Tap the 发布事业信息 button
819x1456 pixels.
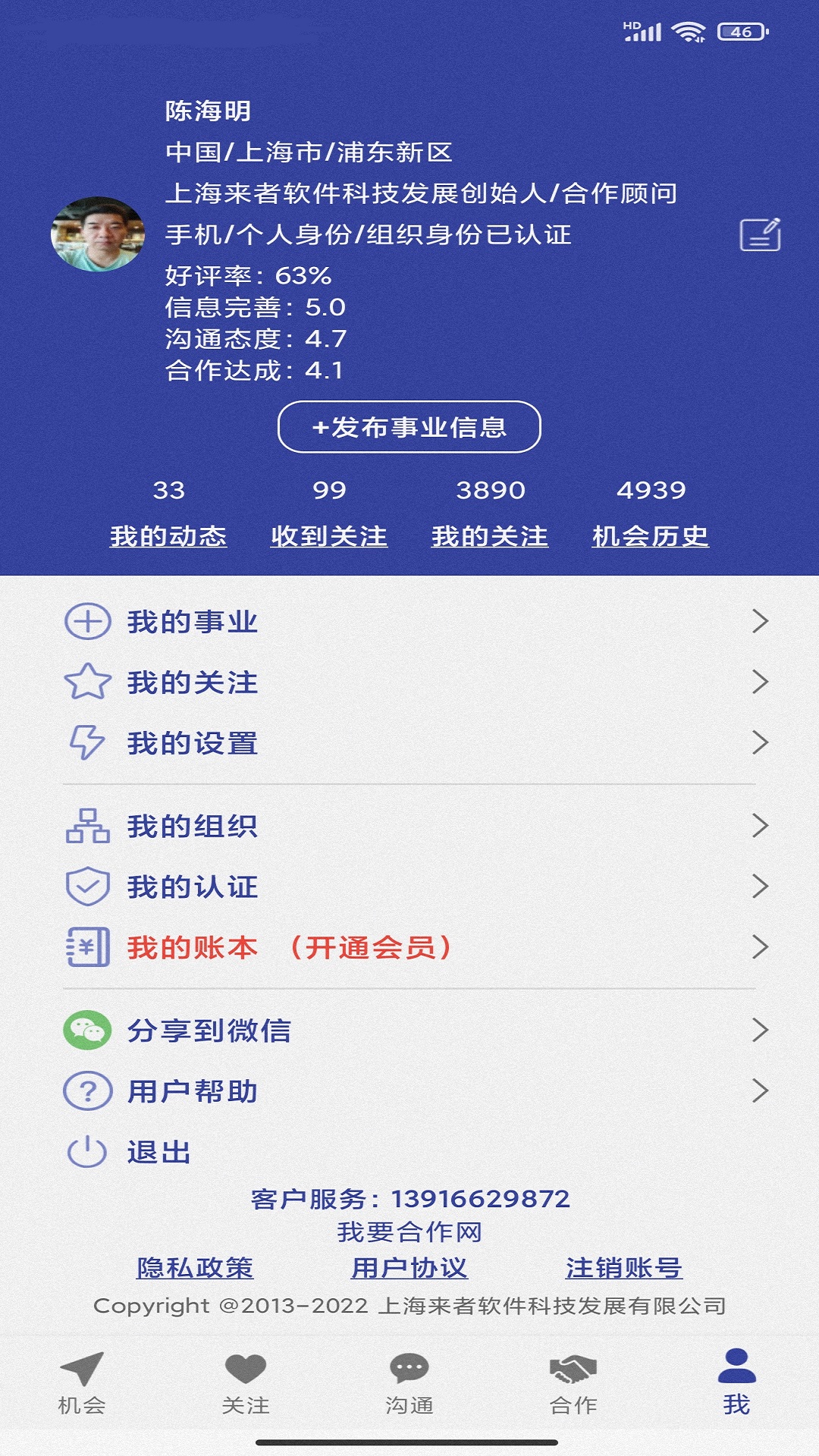point(409,428)
